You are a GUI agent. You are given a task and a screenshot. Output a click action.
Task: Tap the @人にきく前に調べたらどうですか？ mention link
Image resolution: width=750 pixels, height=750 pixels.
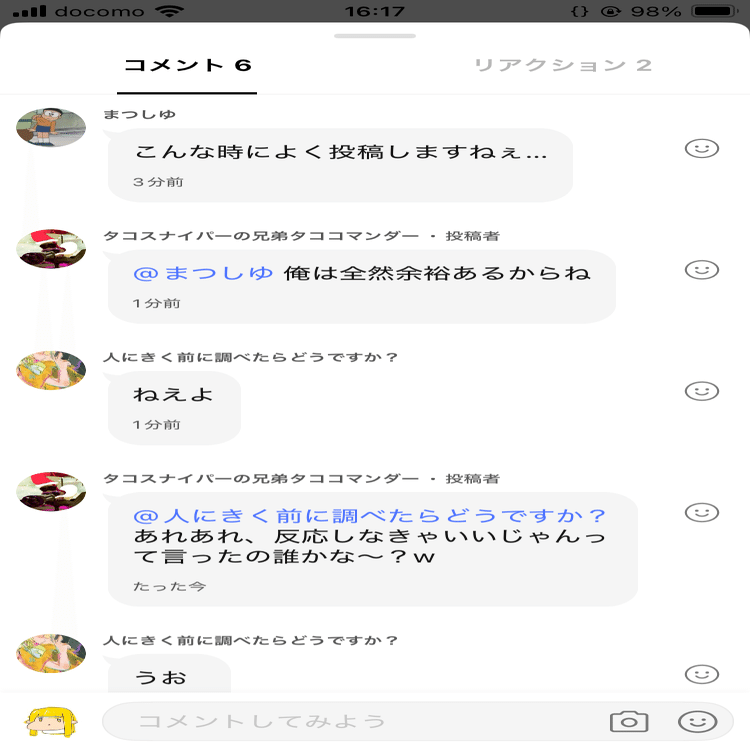pos(370,516)
